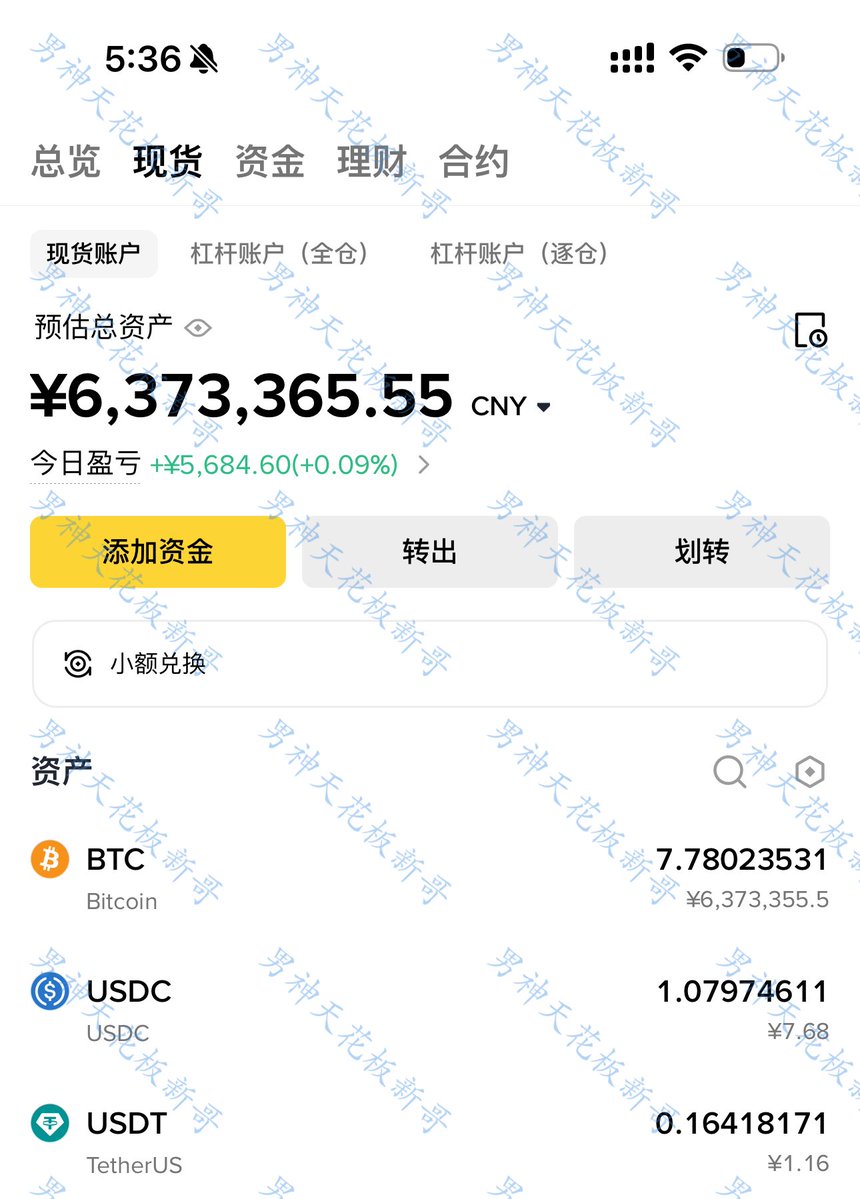Go to the 合约 tab
The width and height of the screenshot is (860, 1199).
474,161
